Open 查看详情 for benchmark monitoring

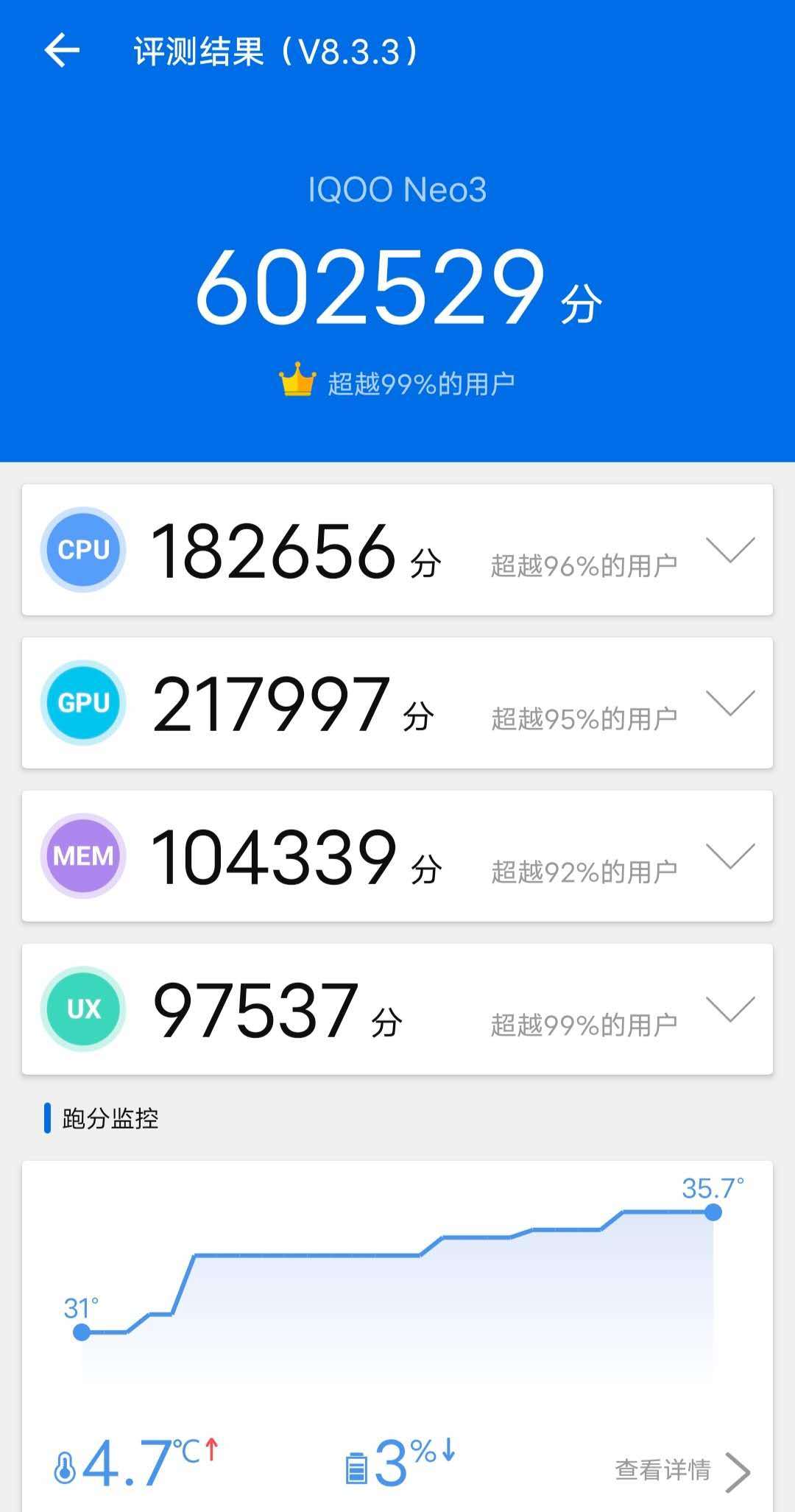pos(681,1470)
